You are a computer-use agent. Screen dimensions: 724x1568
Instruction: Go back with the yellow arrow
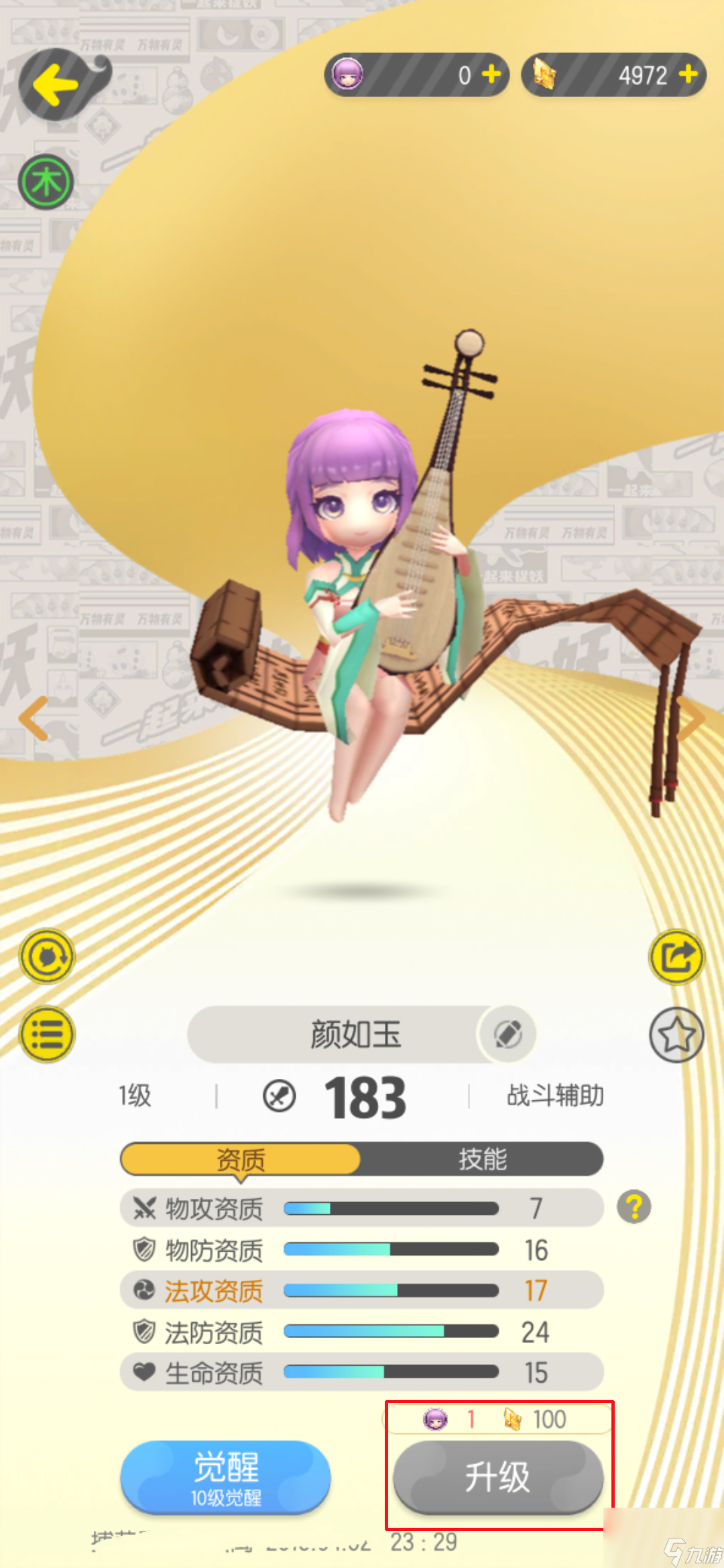tap(56, 85)
